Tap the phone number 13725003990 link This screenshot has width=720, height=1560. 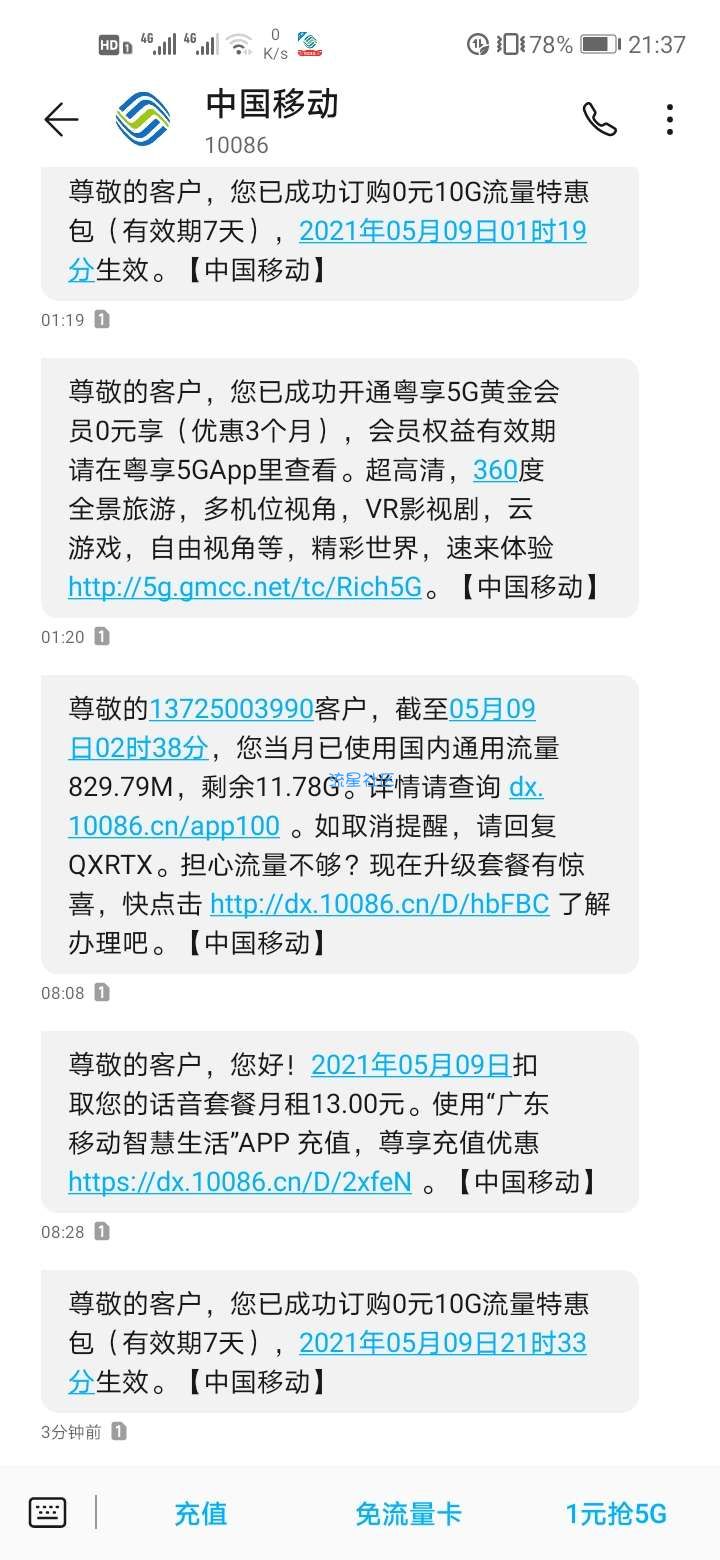(231, 709)
